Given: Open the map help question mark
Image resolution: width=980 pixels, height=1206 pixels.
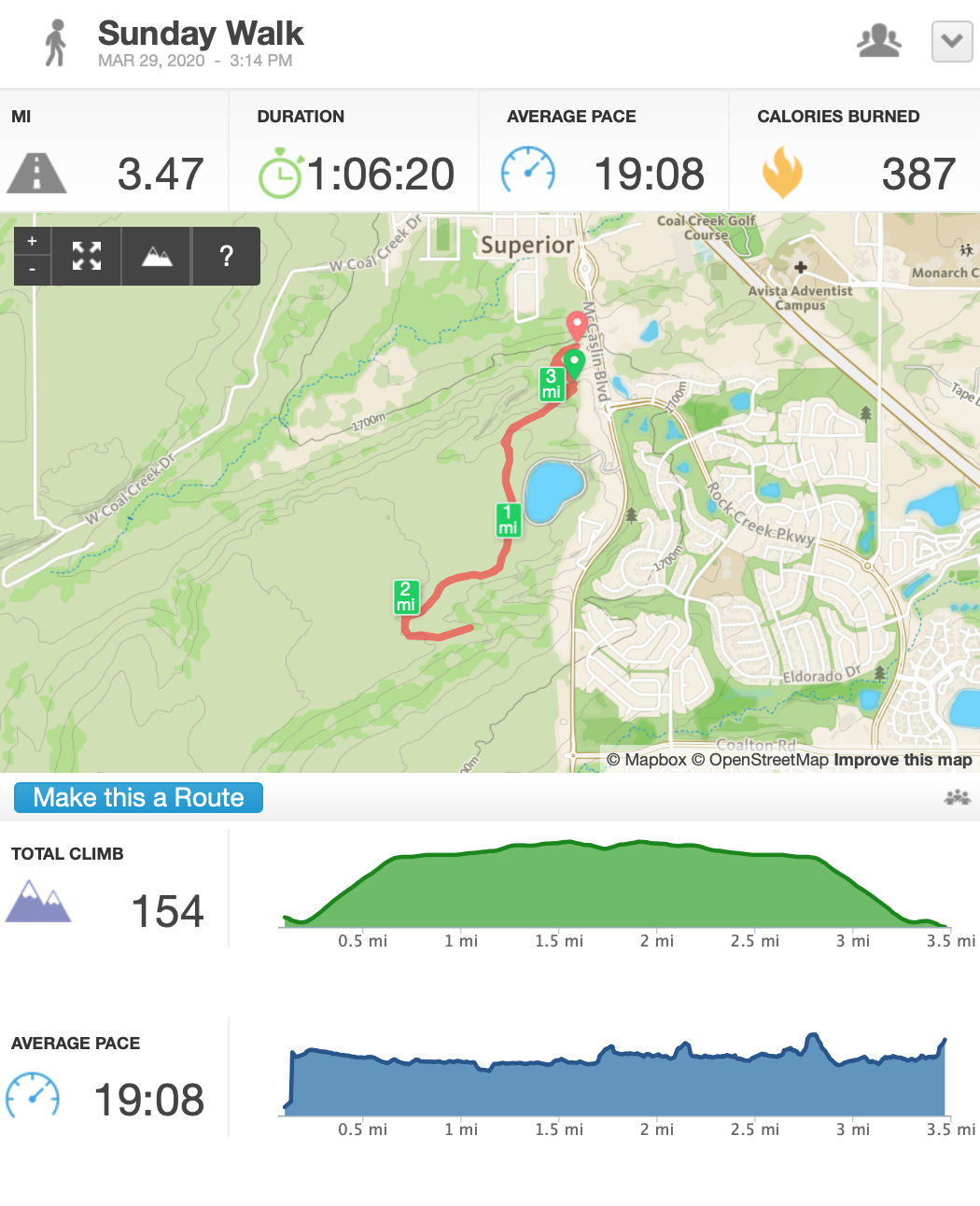Looking at the screenshot, I should (226, 256).
